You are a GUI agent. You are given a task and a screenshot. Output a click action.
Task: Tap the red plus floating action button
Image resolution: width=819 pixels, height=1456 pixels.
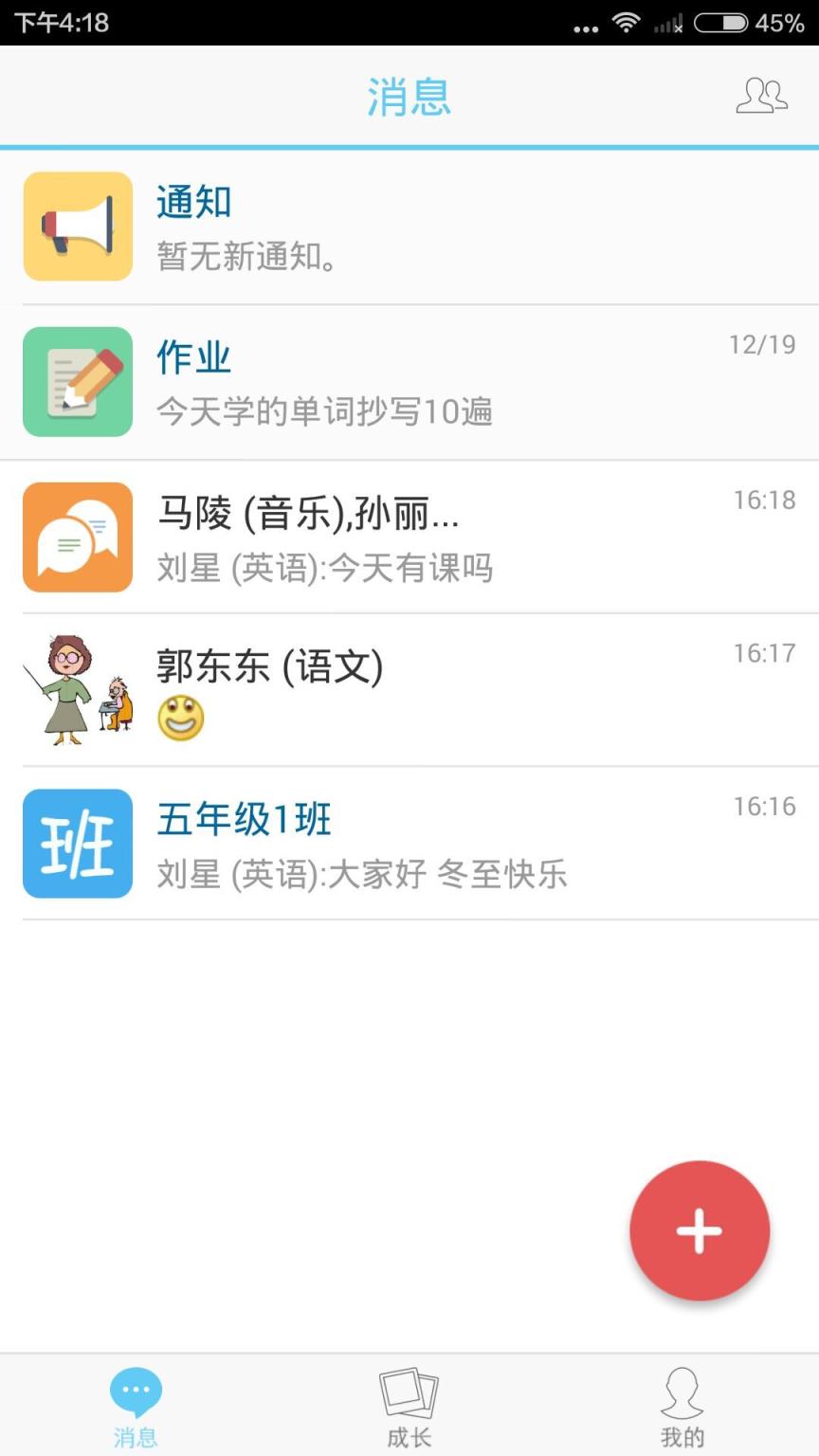coord(700,1229)
